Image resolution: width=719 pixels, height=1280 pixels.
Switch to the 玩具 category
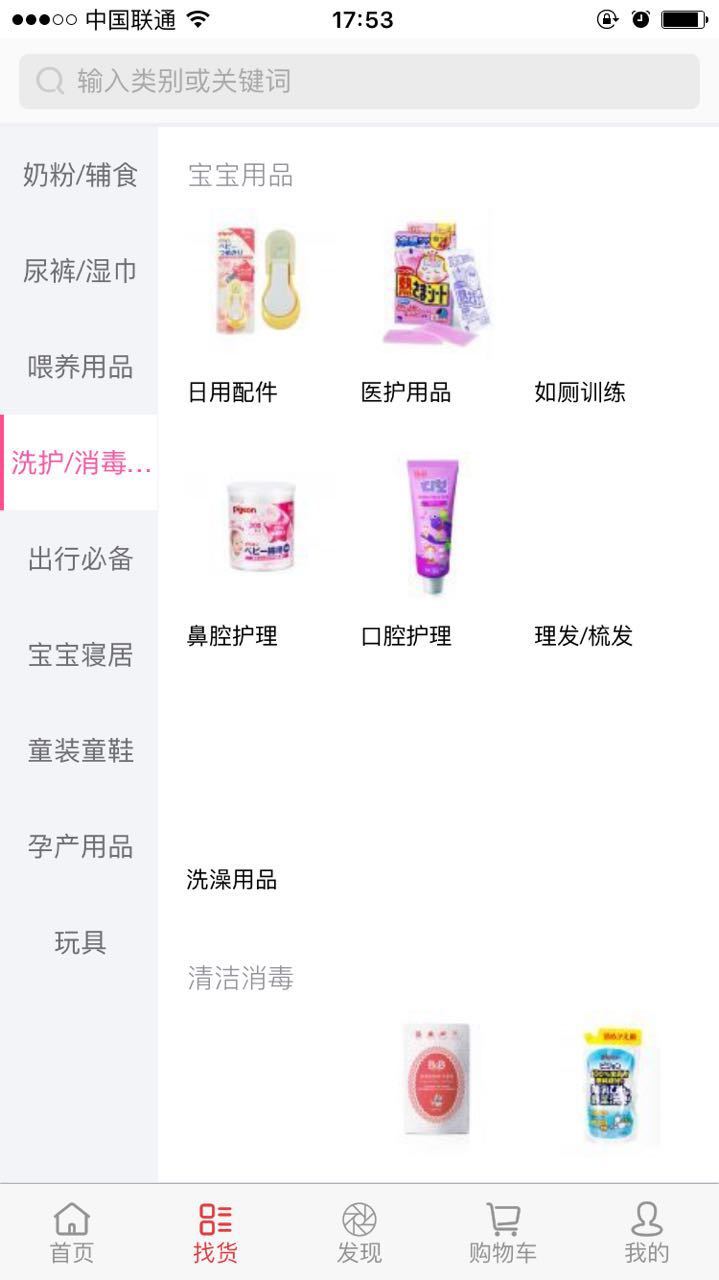pos(80,942)
